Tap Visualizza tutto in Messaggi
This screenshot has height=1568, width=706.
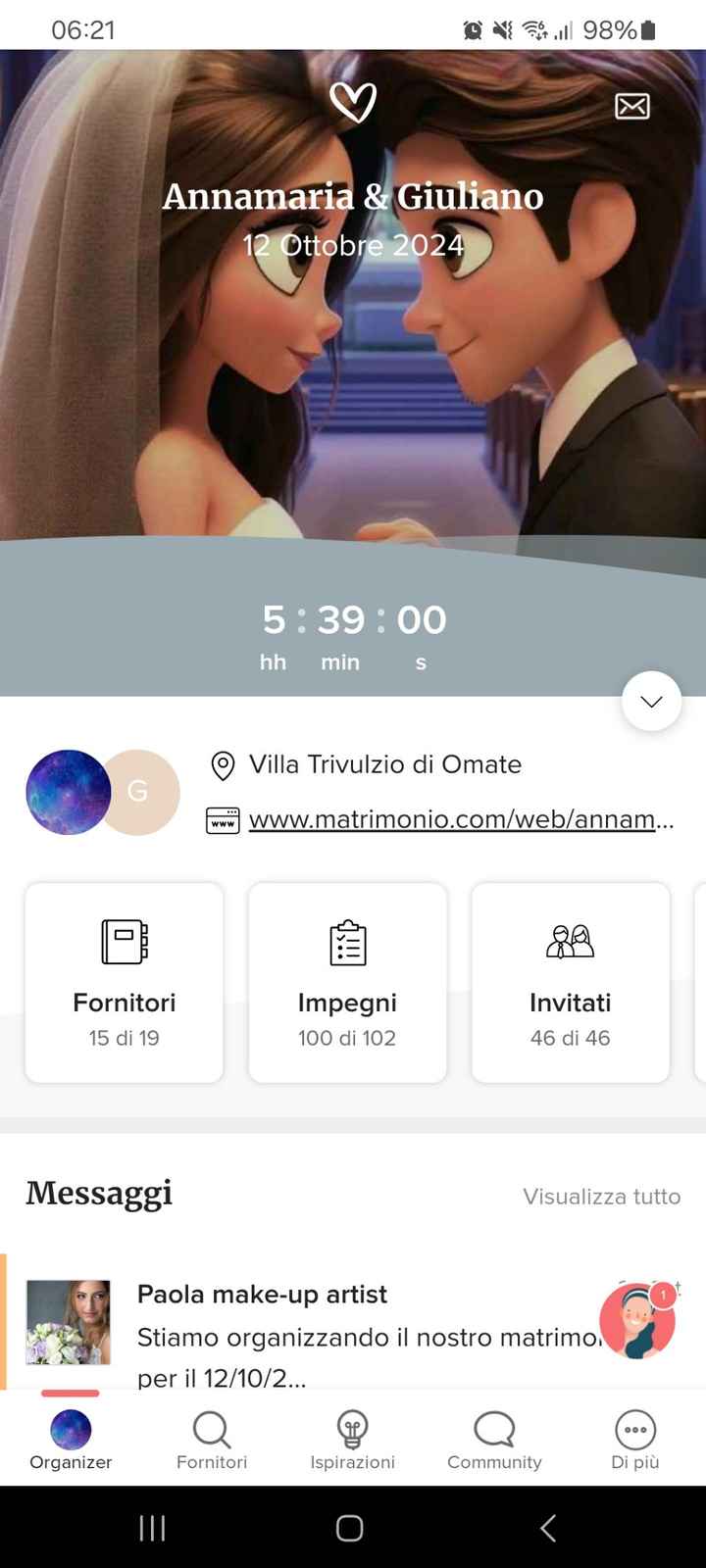click(x=602, y=1197)
